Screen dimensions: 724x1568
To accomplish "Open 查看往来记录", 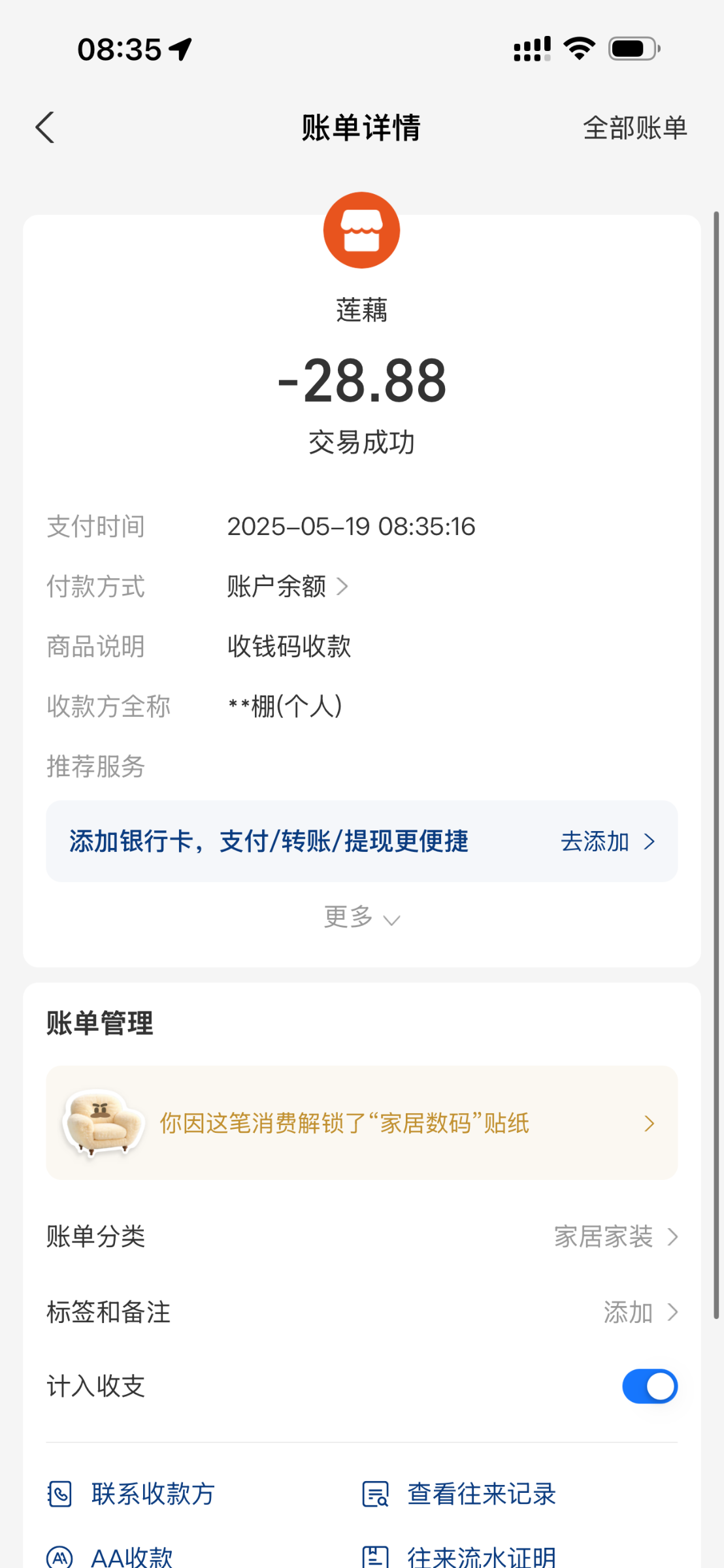I will tap(460, 1494).
